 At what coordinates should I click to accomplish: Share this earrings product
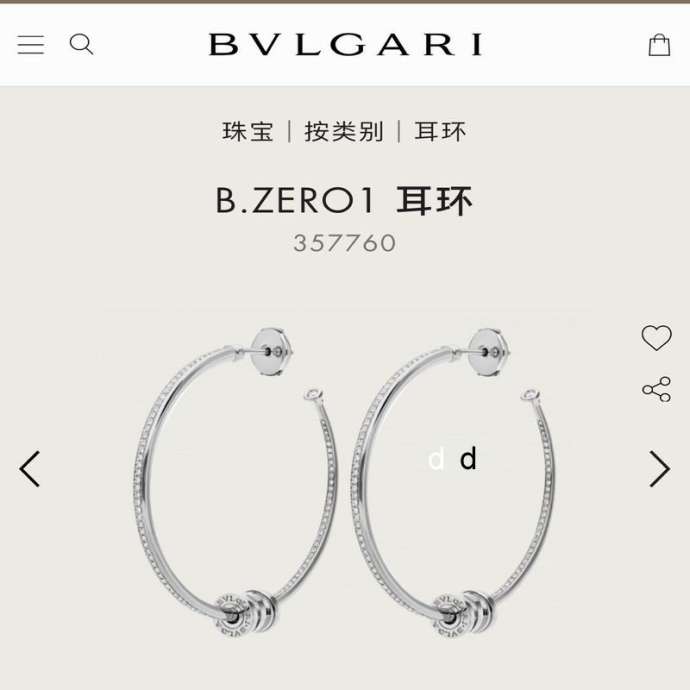(x=656, y=389)
